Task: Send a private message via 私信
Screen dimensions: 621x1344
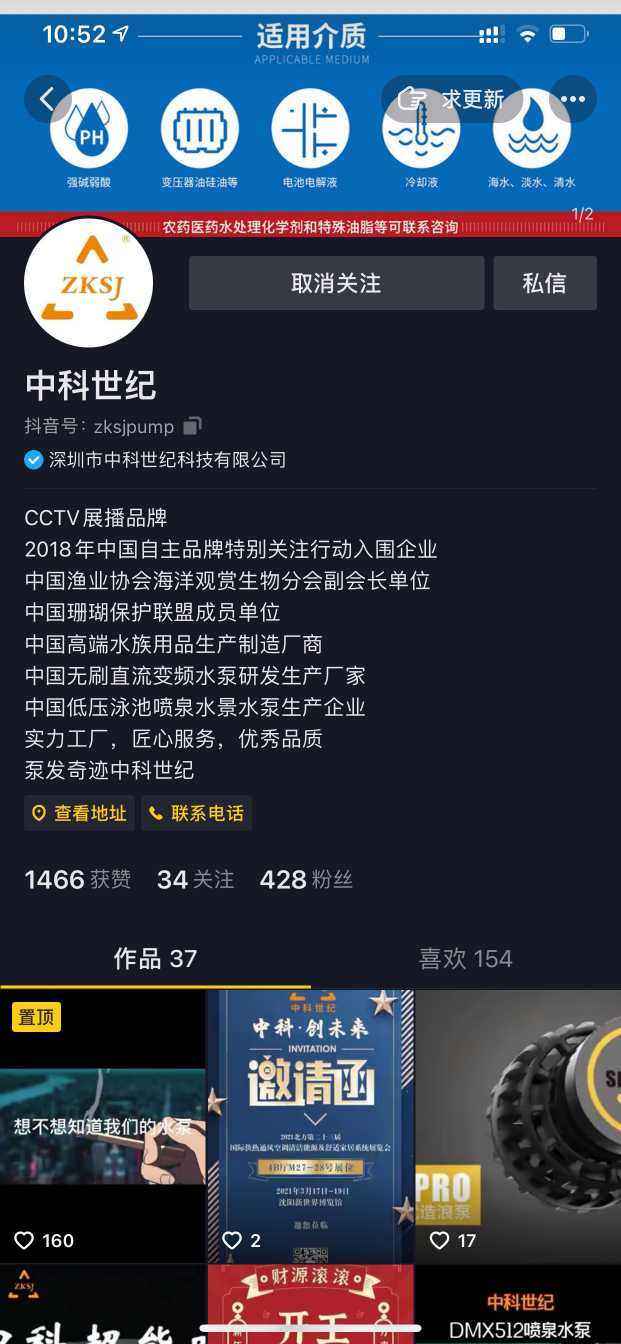Action: 545,283
